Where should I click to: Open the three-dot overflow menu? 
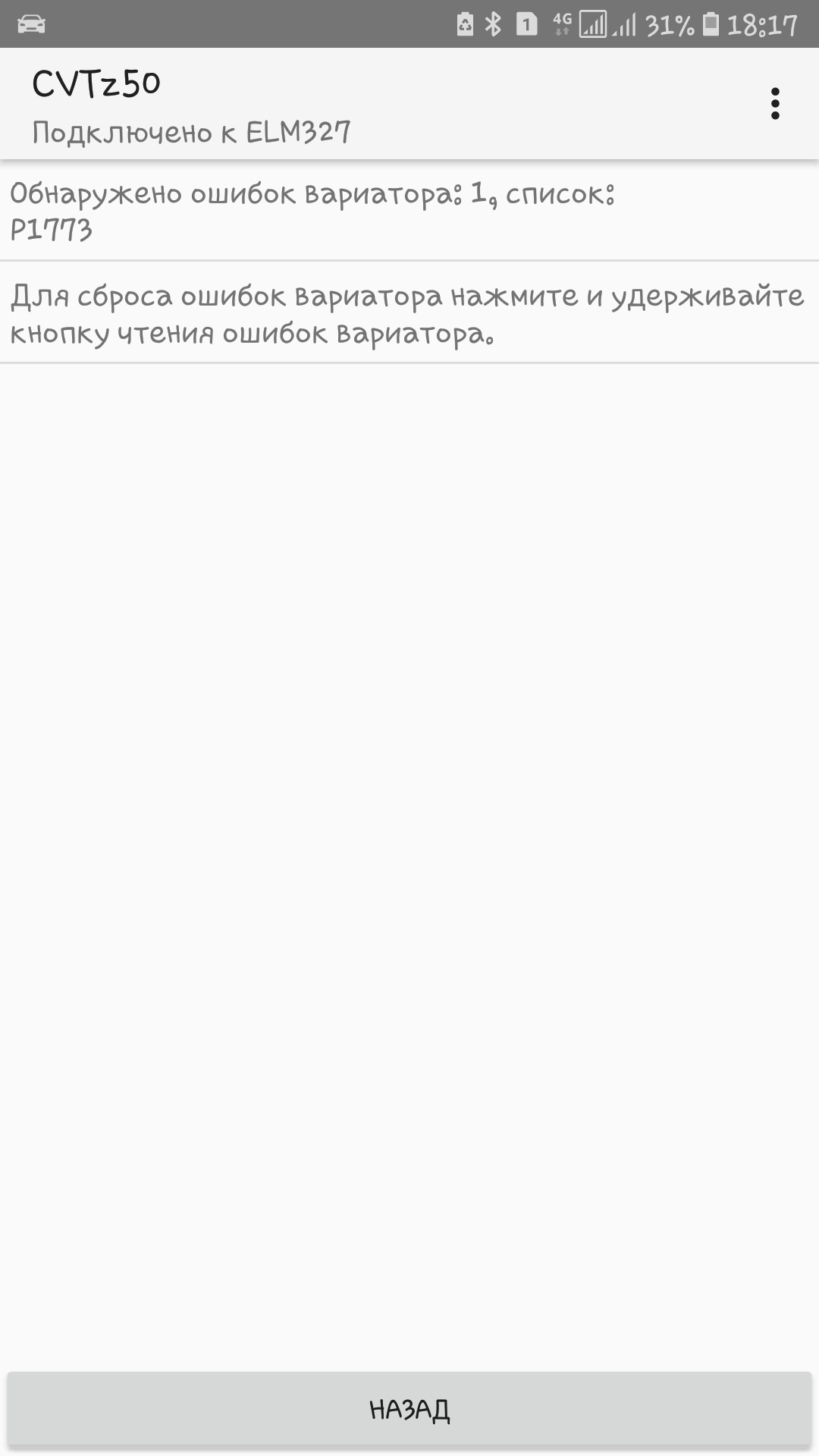coord(774,104)
